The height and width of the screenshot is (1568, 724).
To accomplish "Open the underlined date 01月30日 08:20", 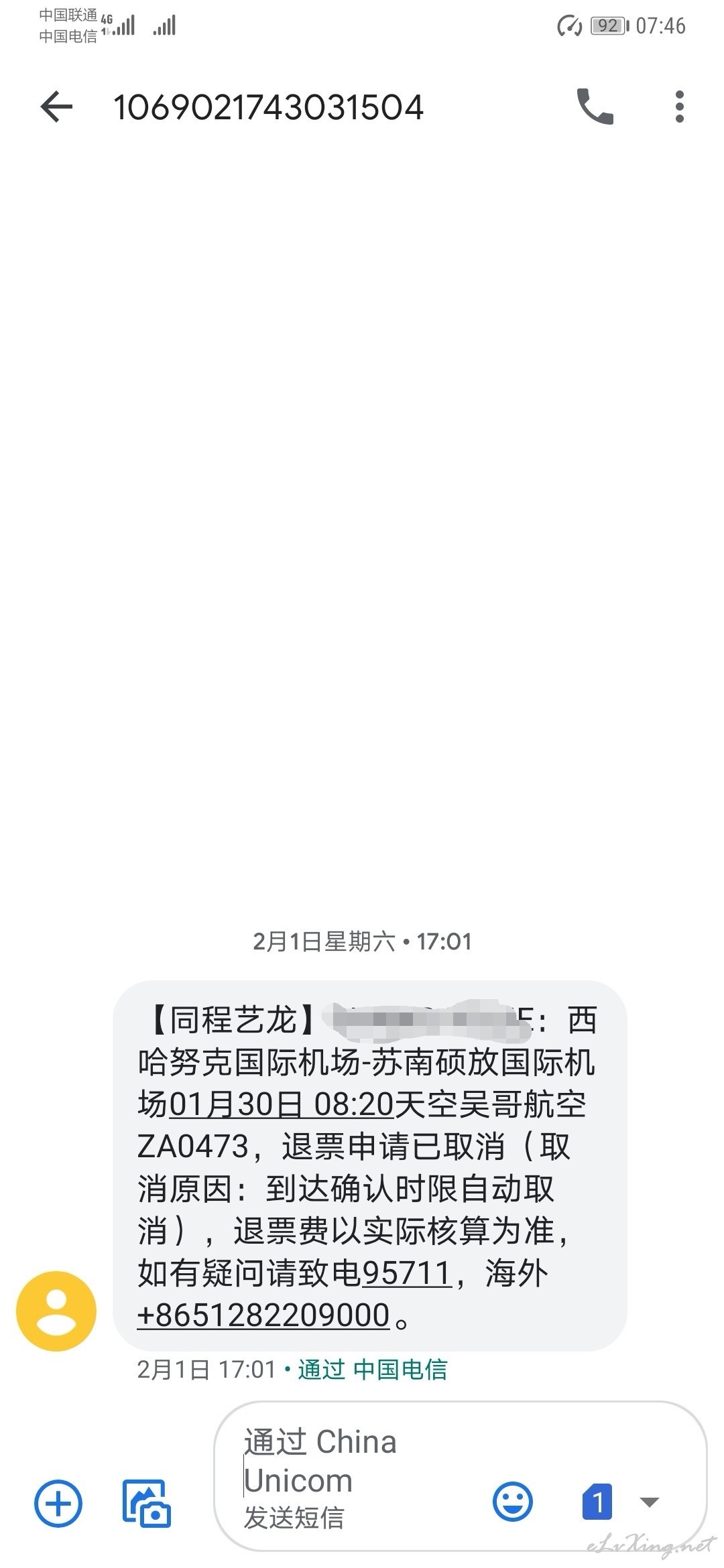I will (281, 1104).
